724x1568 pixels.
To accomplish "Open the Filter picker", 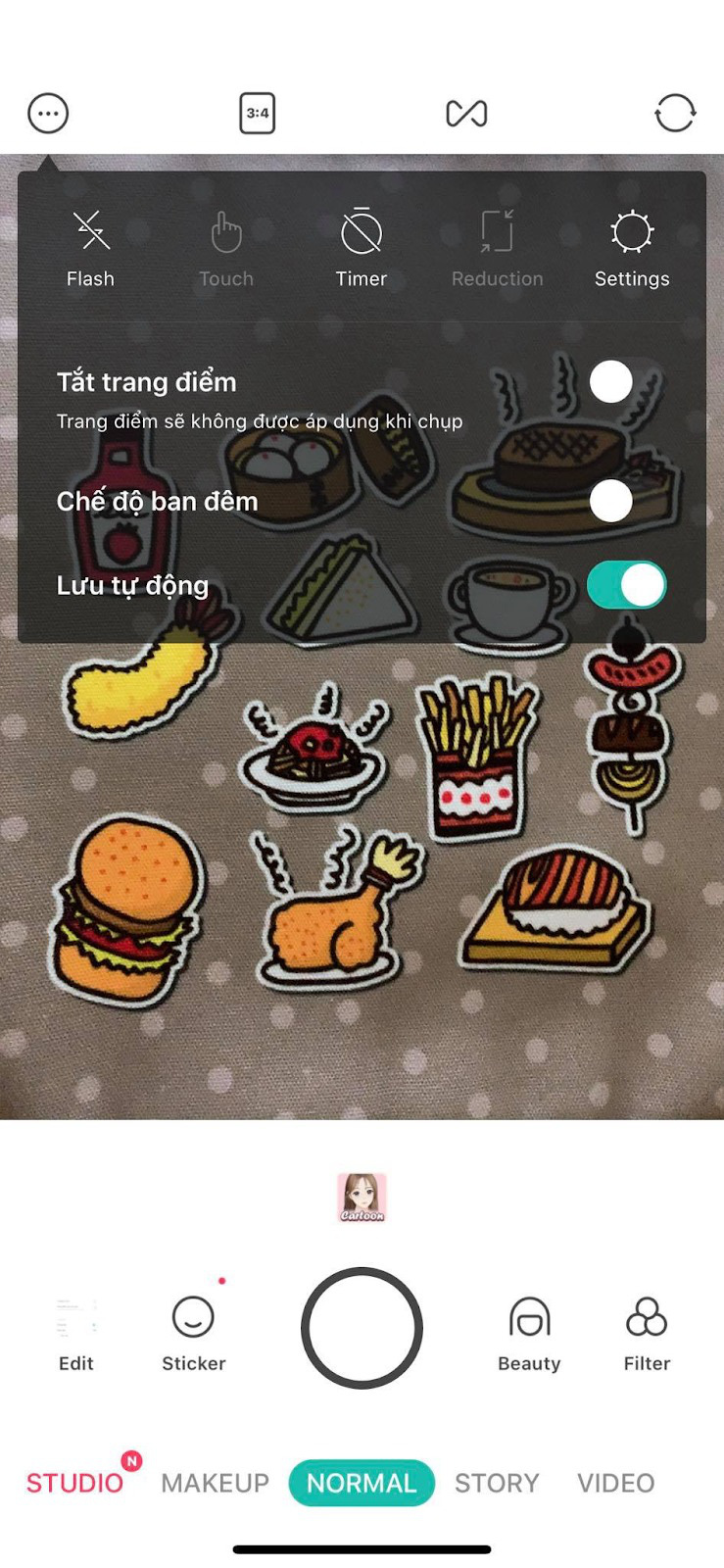I will point(647,1331).
